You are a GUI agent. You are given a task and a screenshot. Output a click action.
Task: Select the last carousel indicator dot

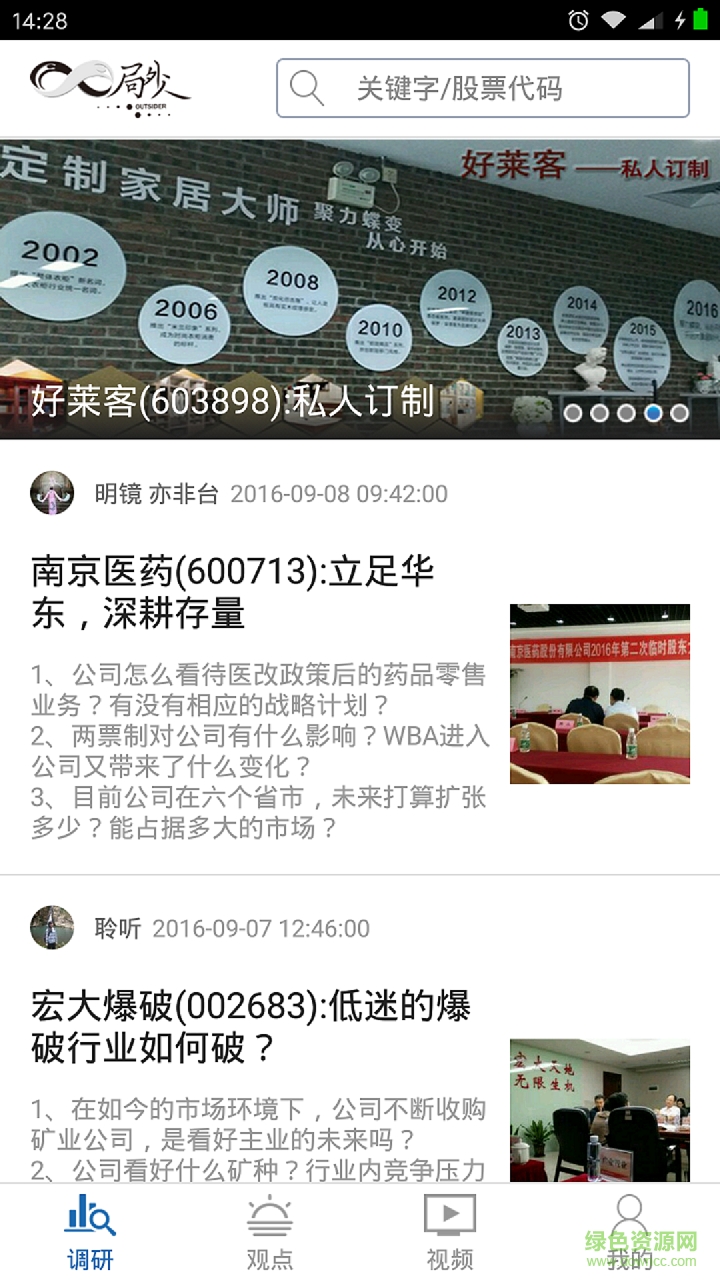point(681,411)
